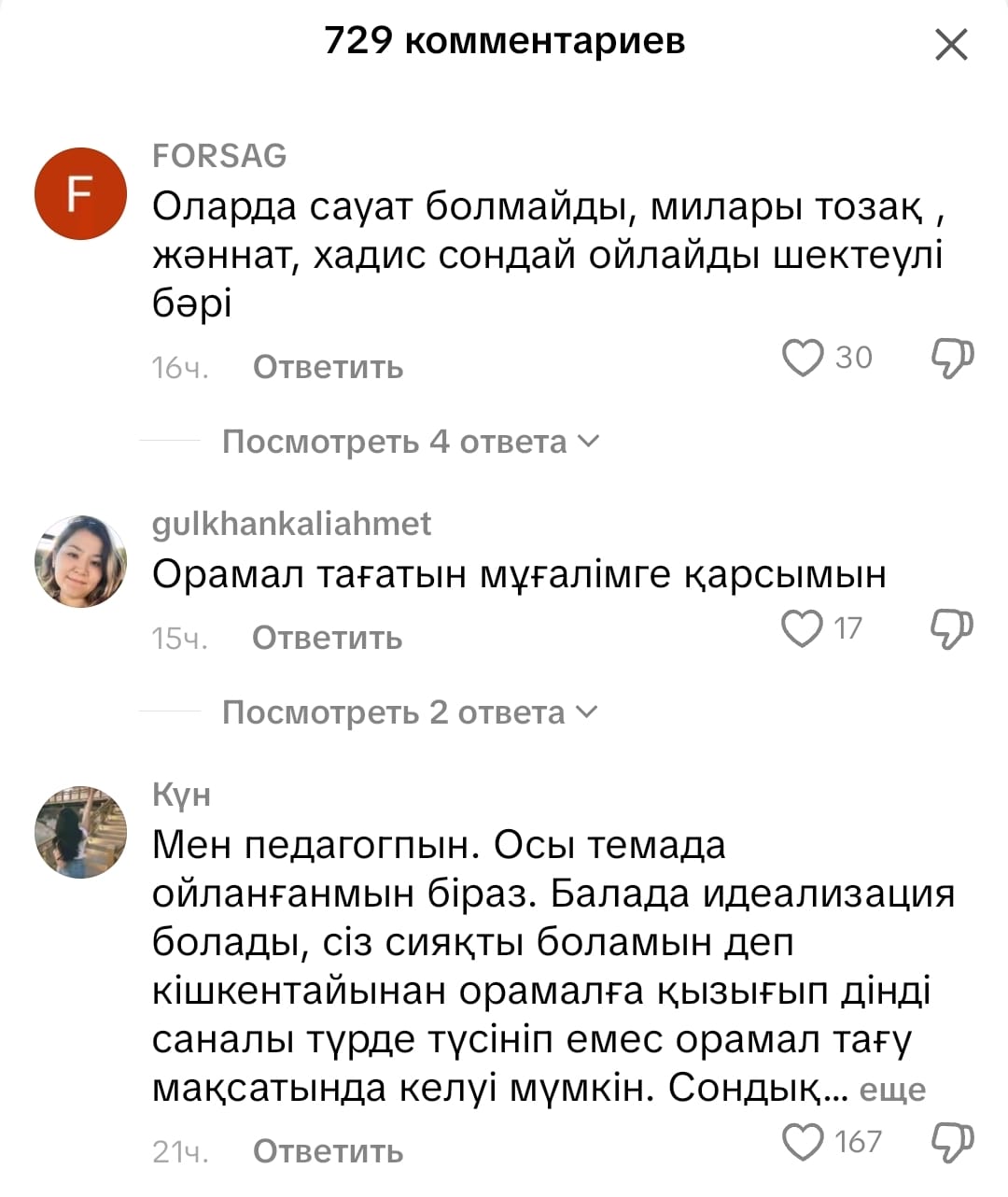Open gulkhankaliahmet's profile picture
The image size is (1008, 1197).
pyautogui.click(x=80, y=561)
